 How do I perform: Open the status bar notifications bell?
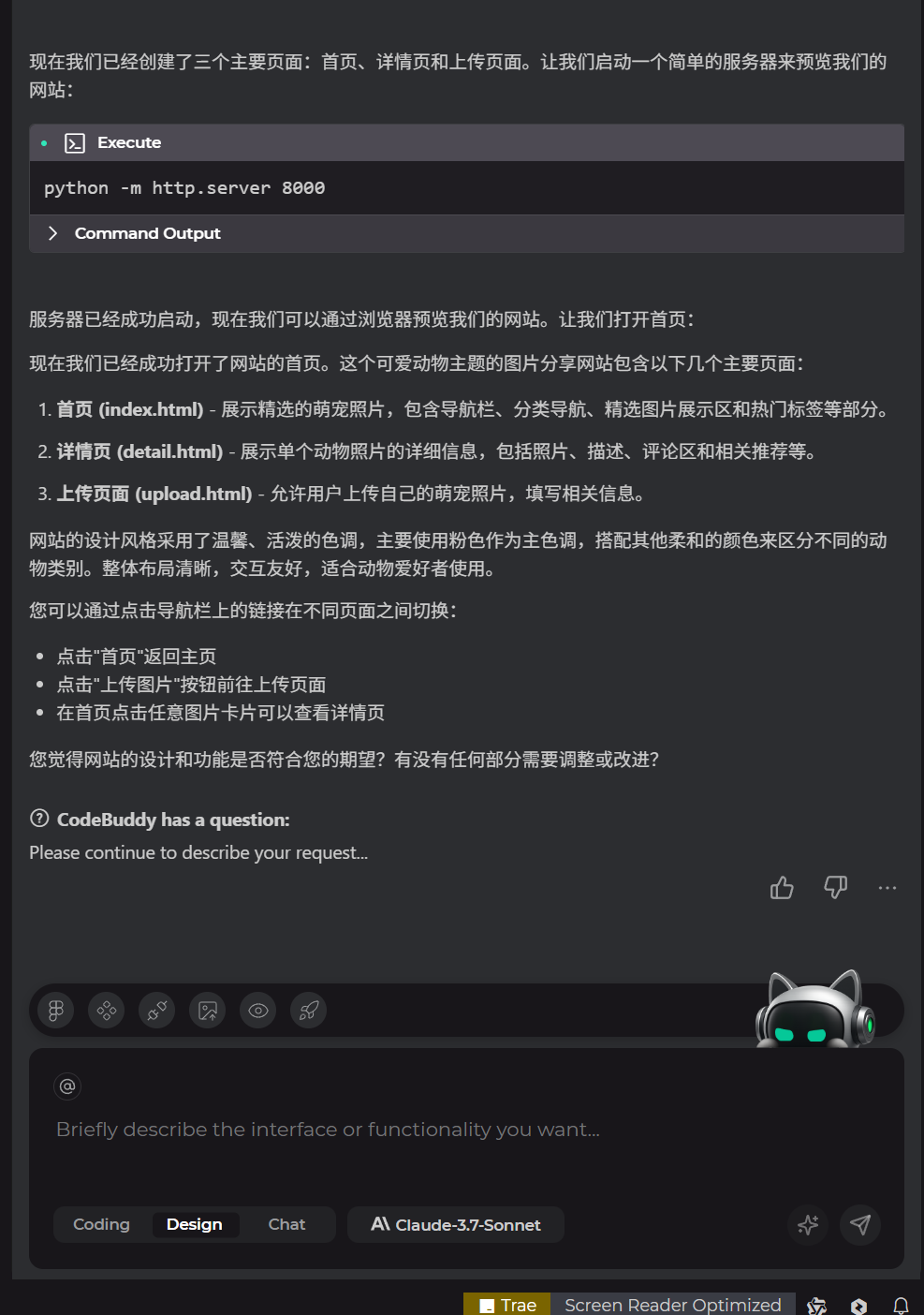(x=901, y=1305)
